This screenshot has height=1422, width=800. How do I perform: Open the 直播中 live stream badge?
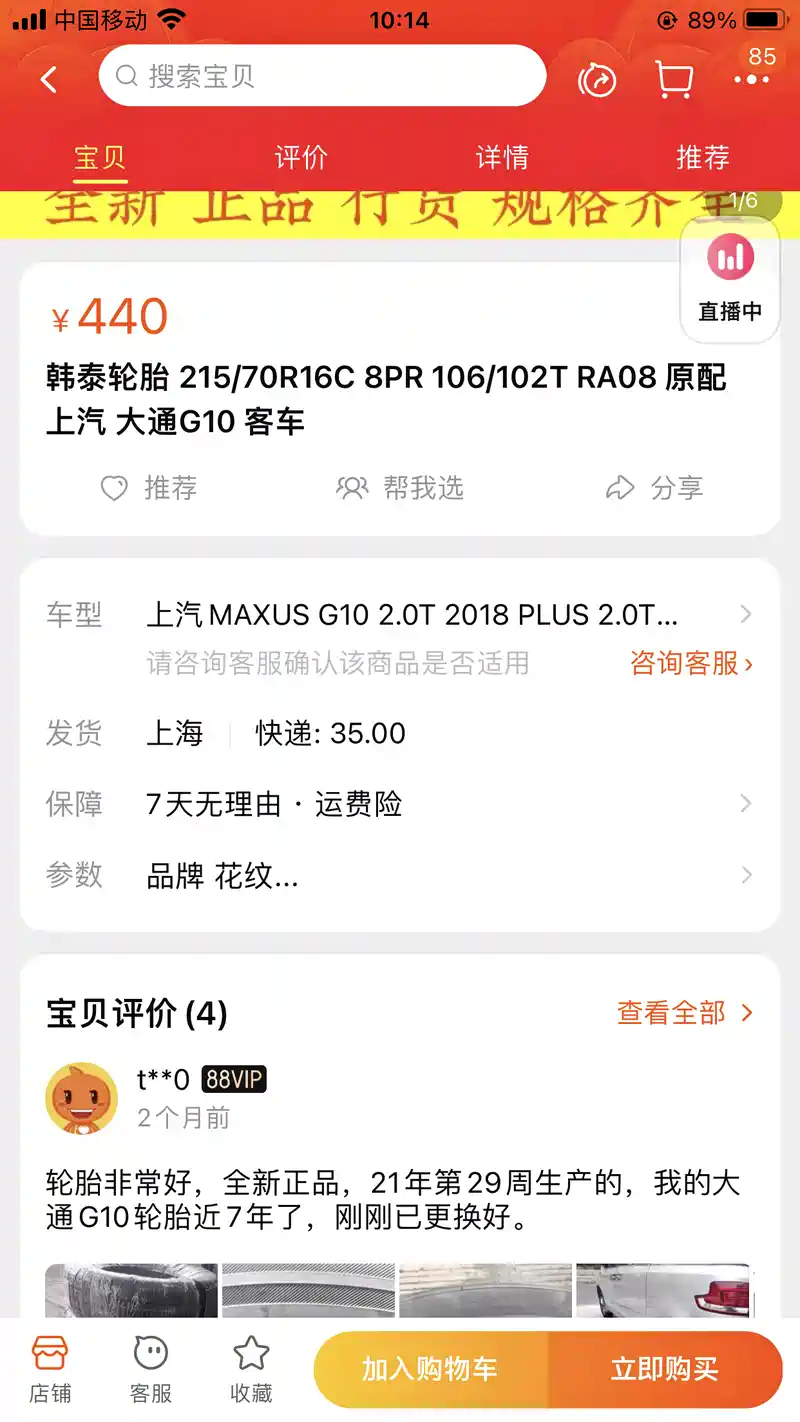730,279
